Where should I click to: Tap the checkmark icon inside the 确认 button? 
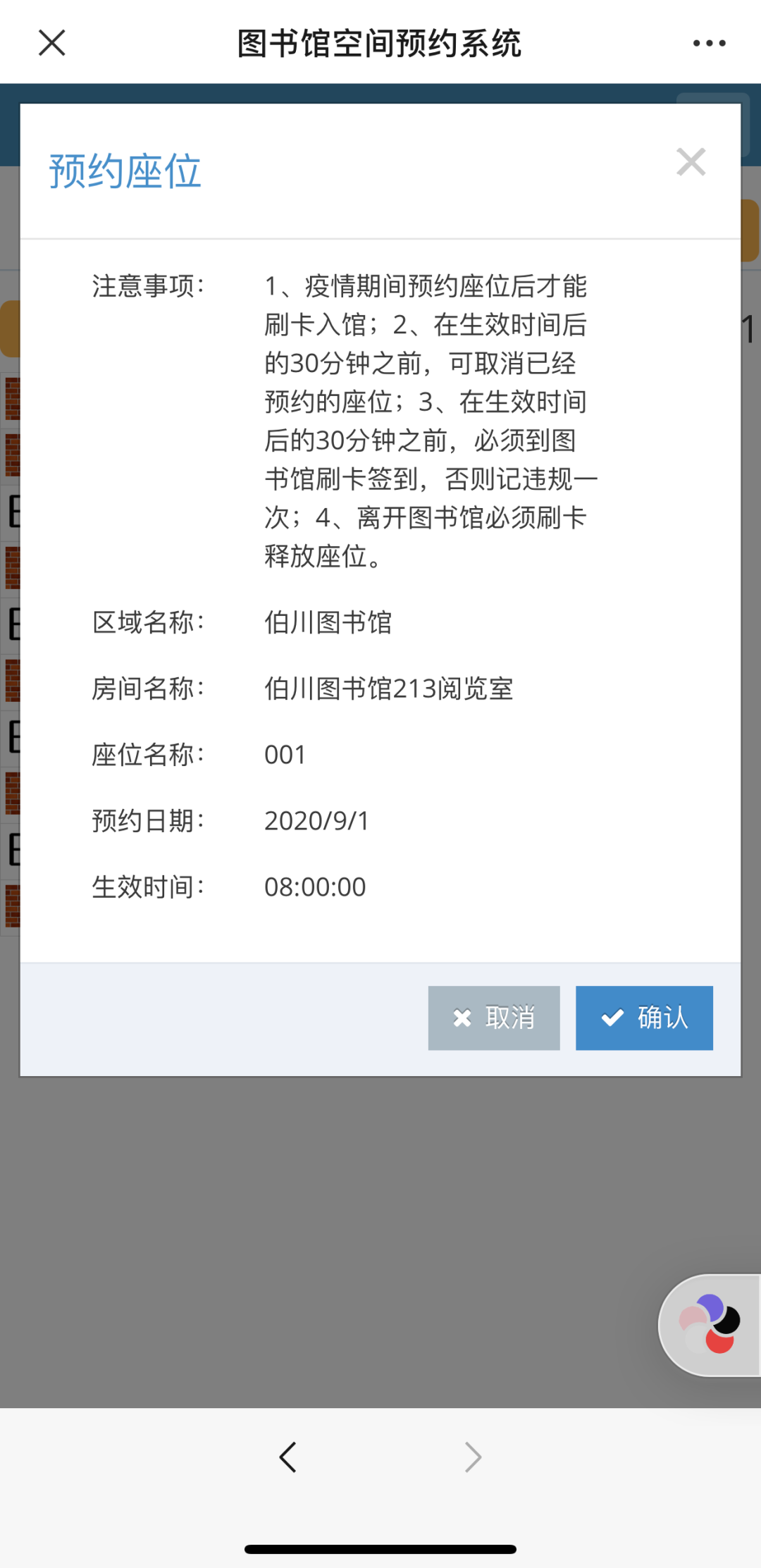click(x=612, y=1018)
